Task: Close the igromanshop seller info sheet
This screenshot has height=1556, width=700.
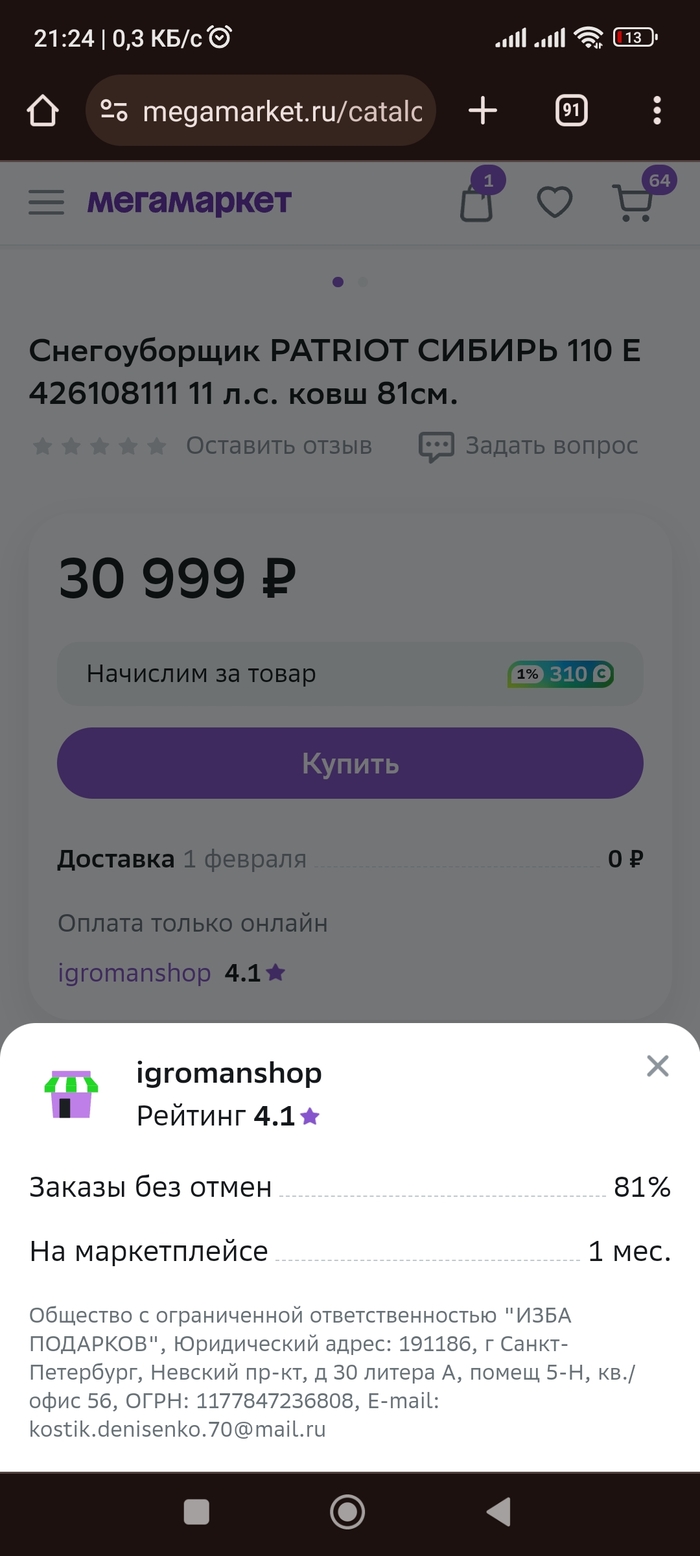Action: point(657,1066)
